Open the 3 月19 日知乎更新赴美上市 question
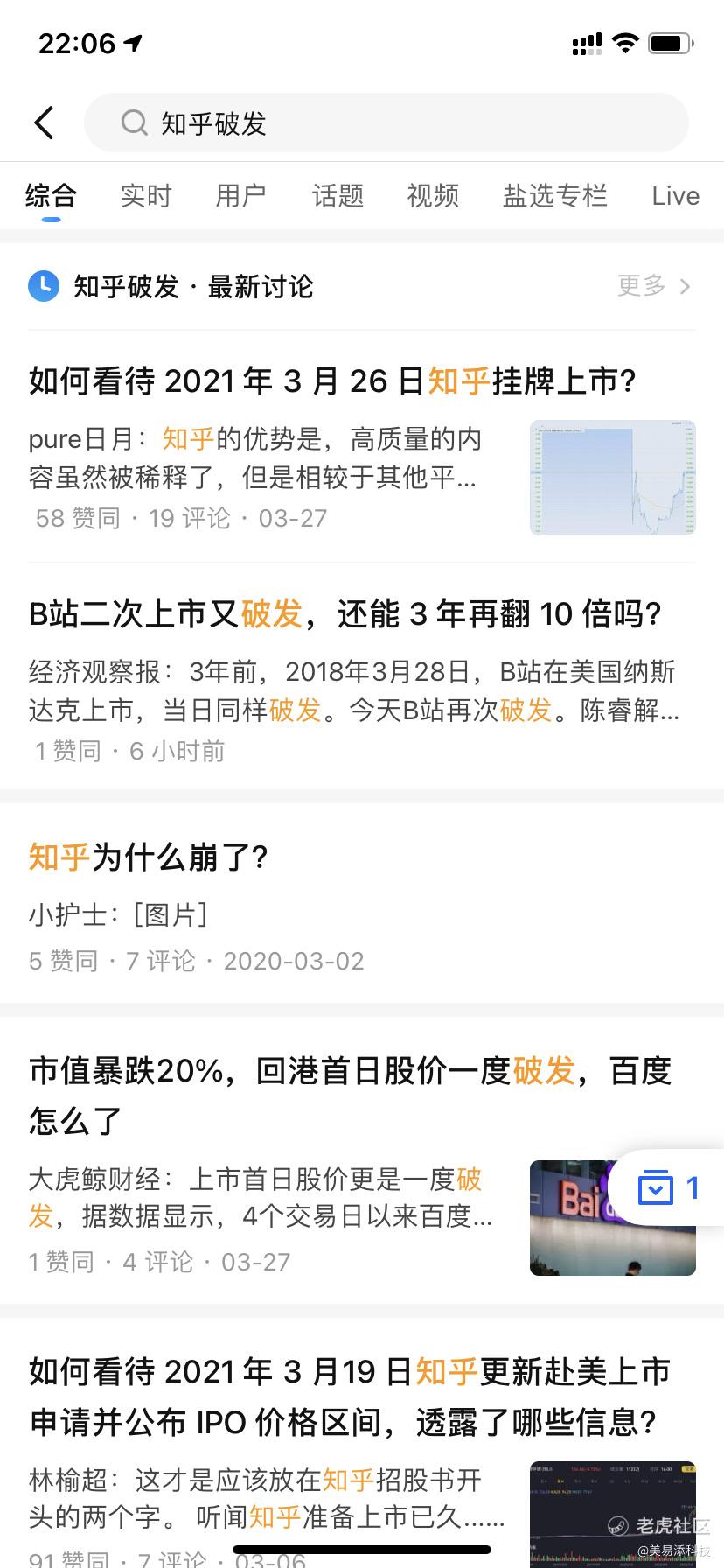This screenshot has height=1568, width=724. pos(350,1396)
